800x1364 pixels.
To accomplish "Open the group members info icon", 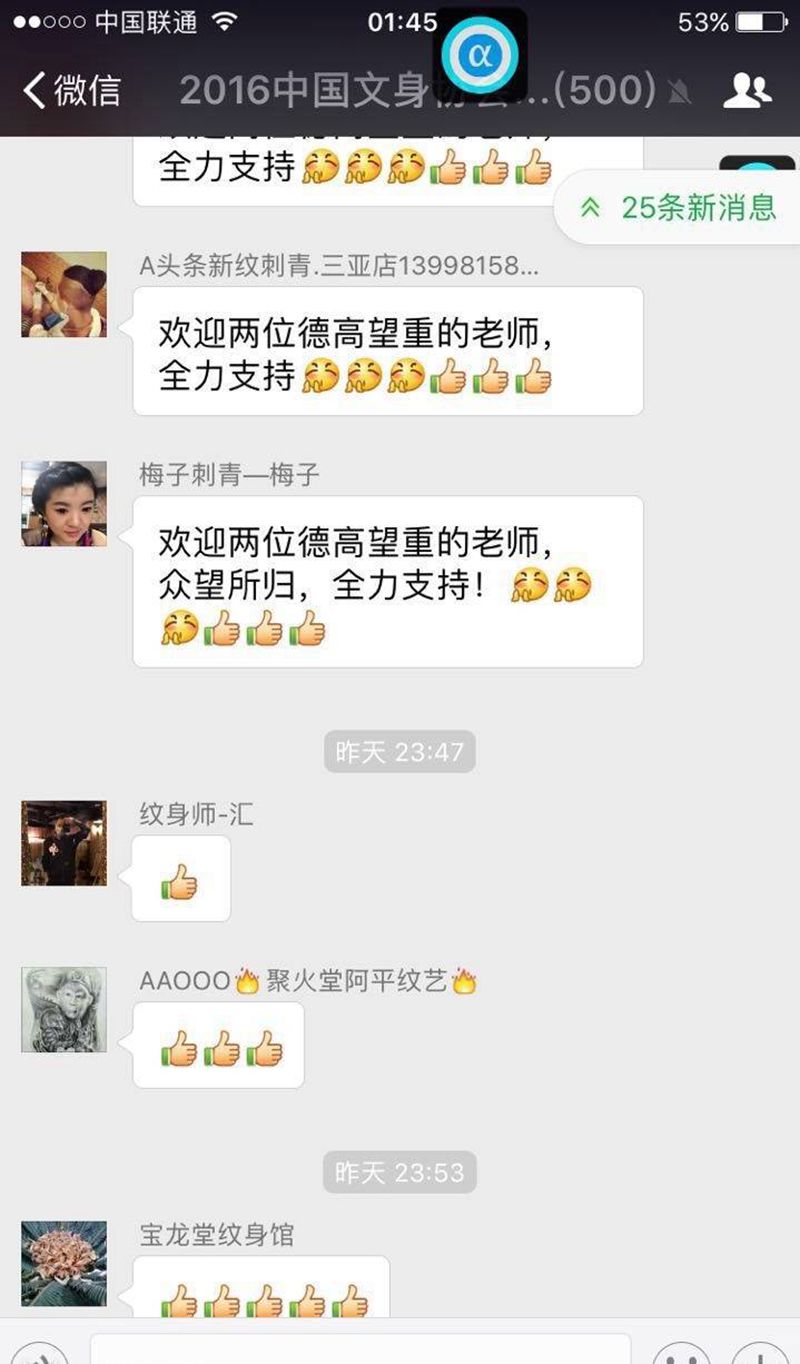I will point(747,90).
